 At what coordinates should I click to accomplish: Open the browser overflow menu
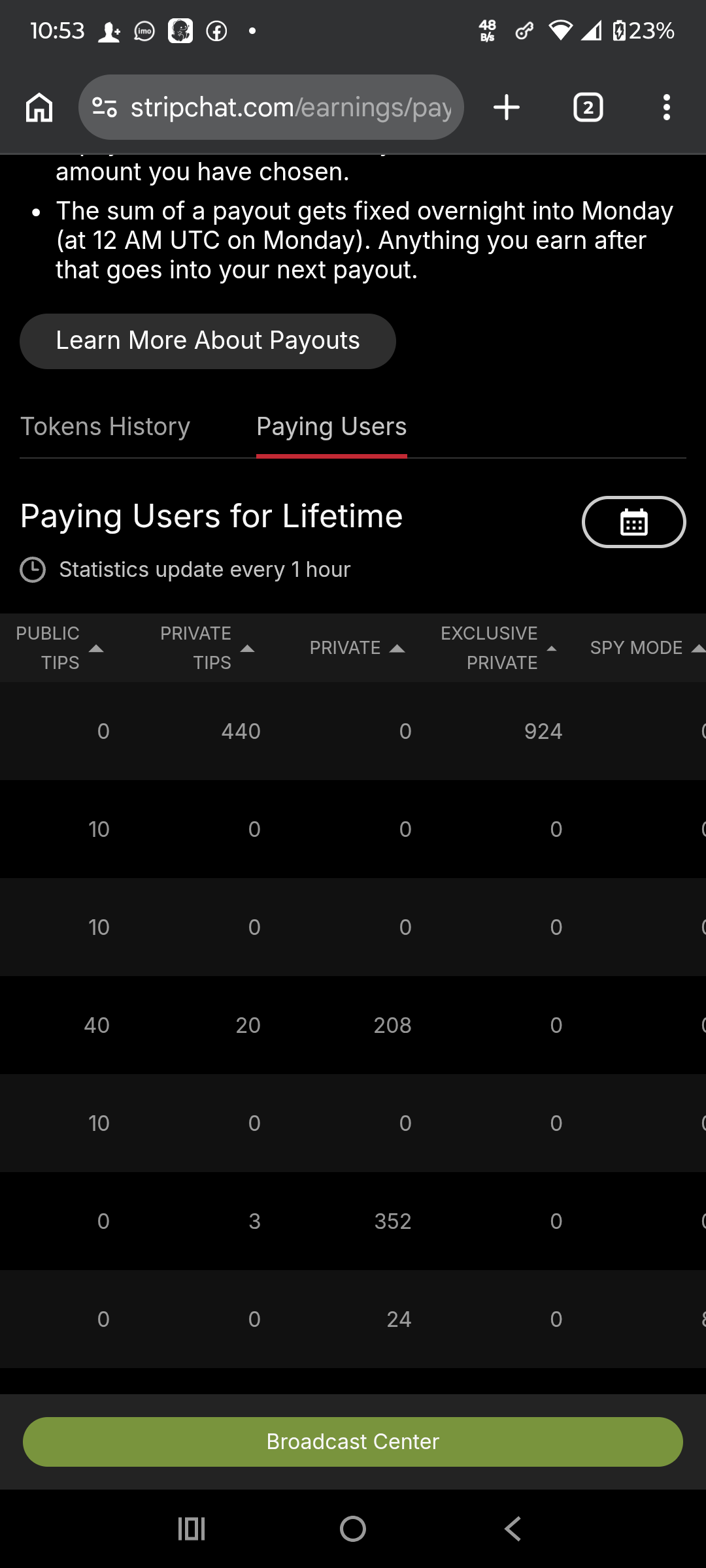click(x=666, y=108)
